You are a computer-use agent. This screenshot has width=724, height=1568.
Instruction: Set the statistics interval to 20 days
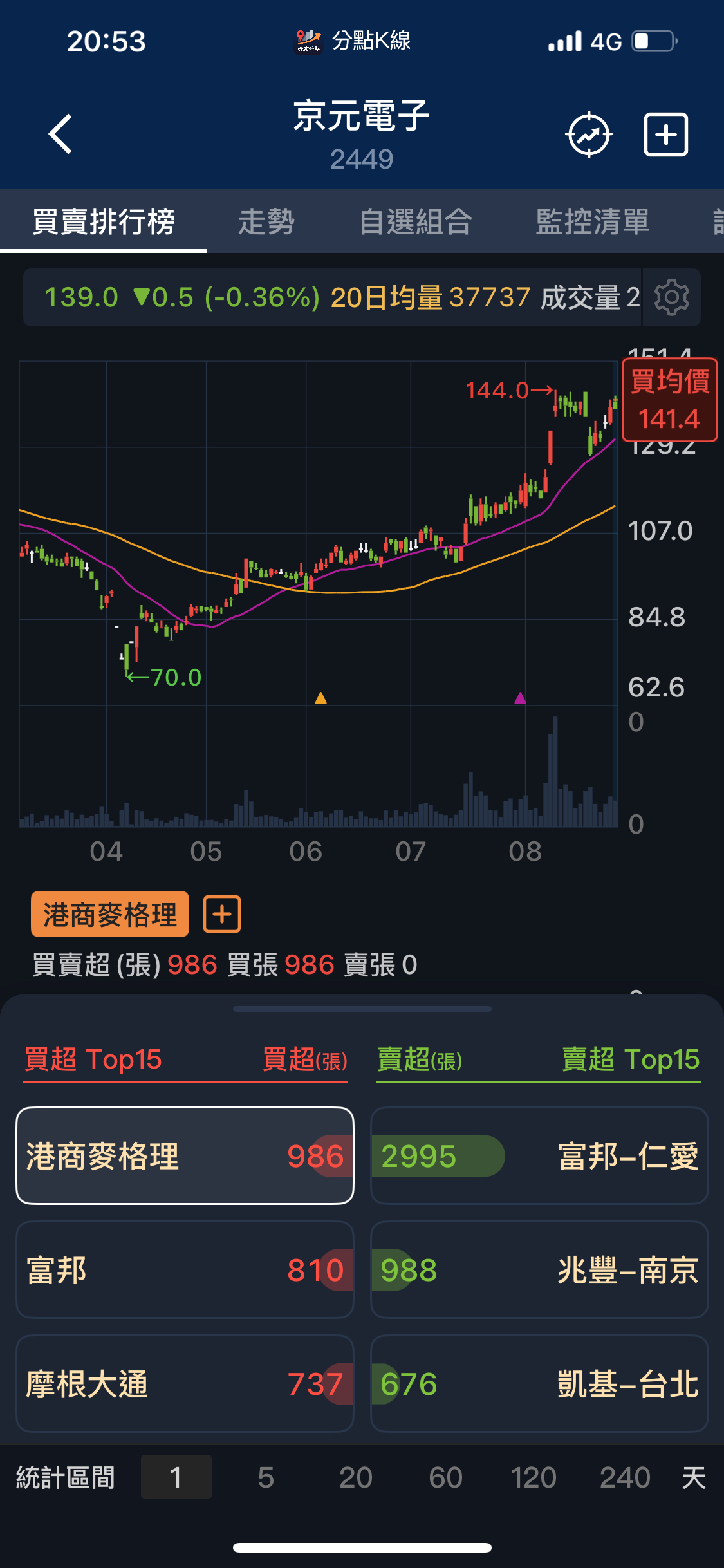tap(355, 1477)
